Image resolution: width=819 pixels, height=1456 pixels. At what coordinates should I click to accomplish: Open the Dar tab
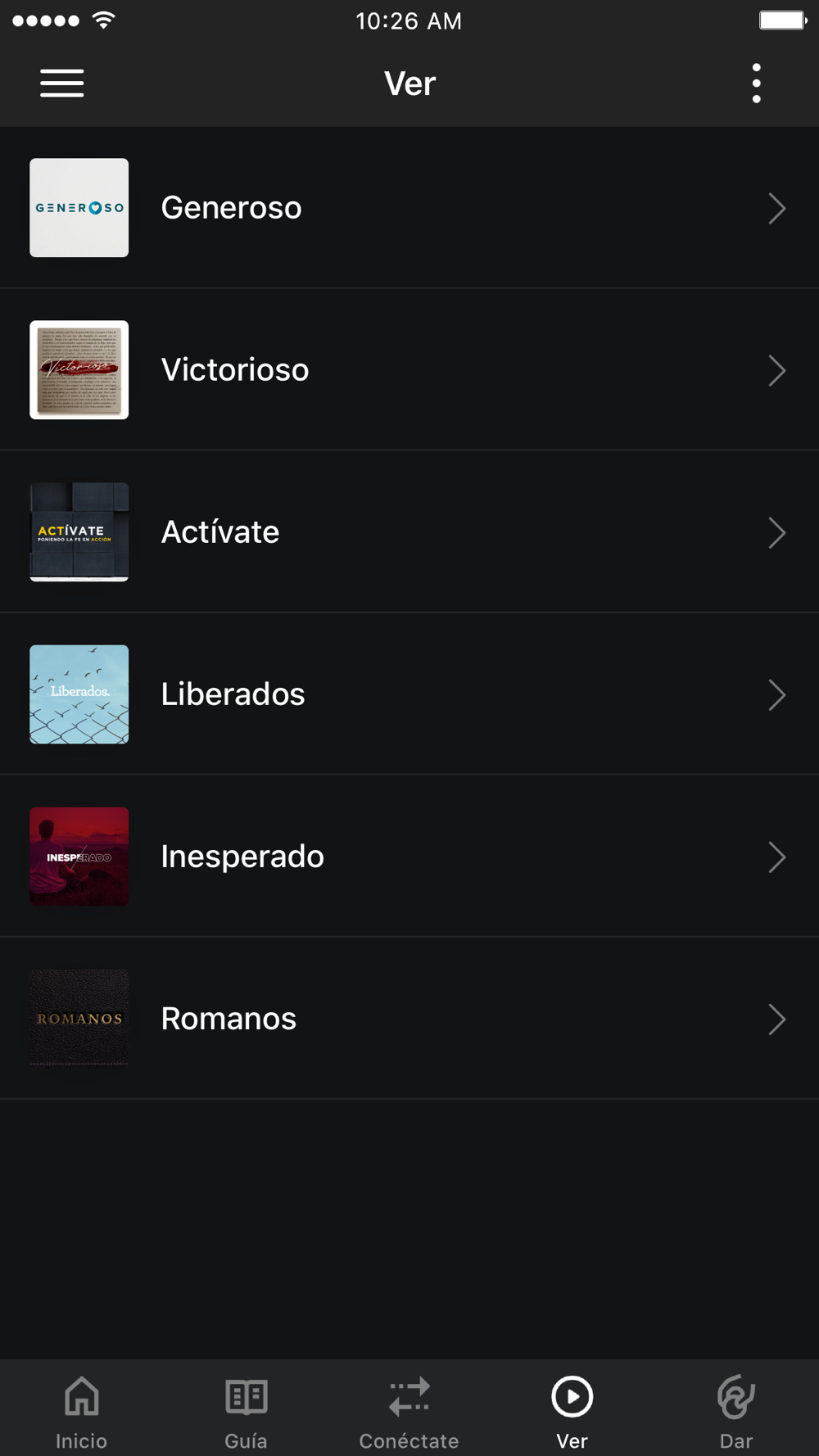735,1412
